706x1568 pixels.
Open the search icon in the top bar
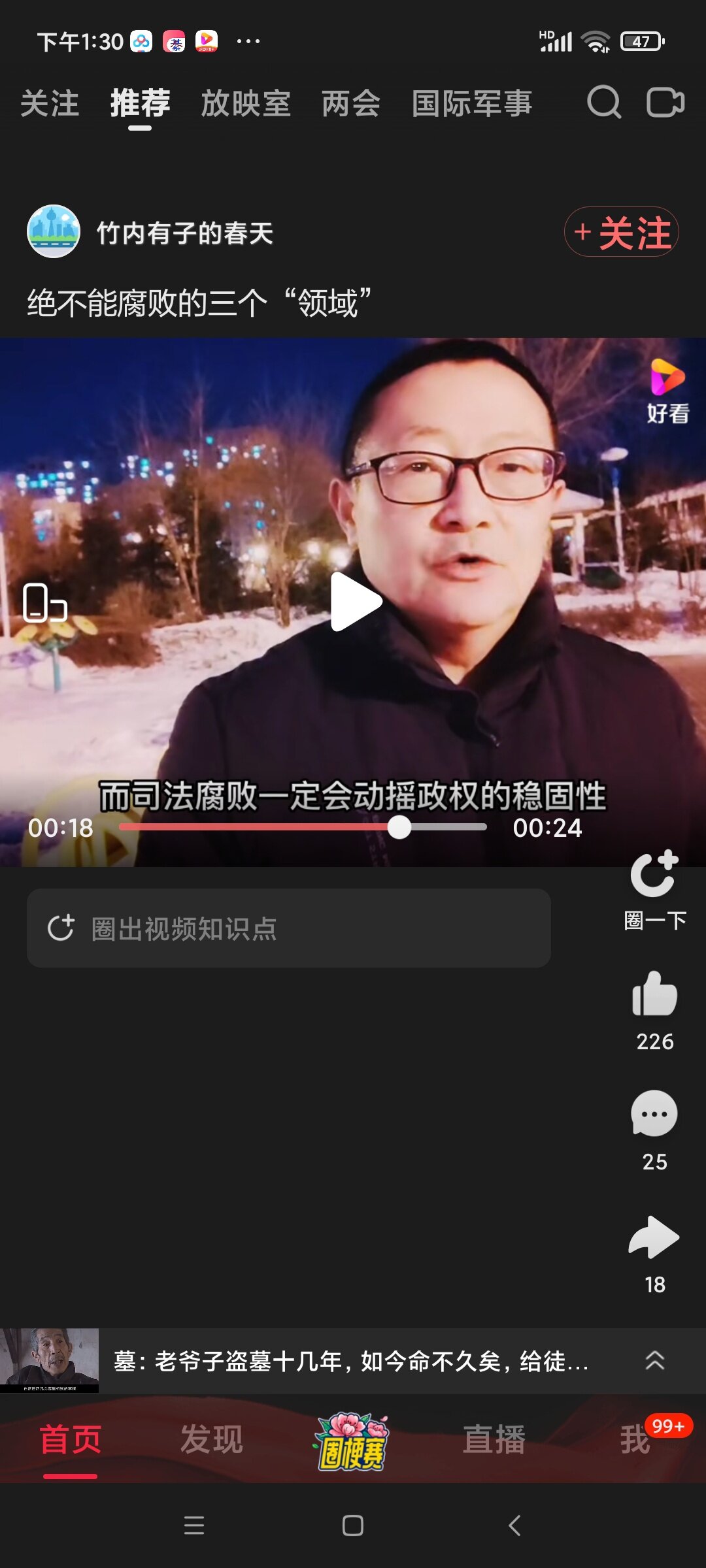pos(603,103)
